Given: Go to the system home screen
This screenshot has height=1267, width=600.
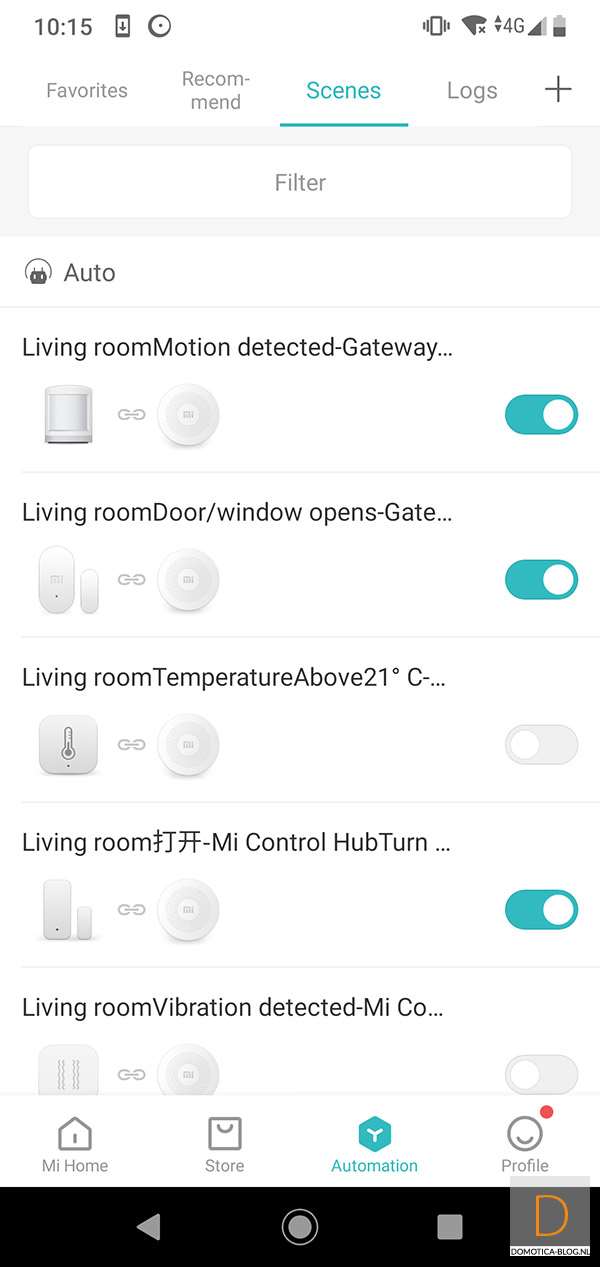Looking at the screenshot, I should (x=300, y=1226).
